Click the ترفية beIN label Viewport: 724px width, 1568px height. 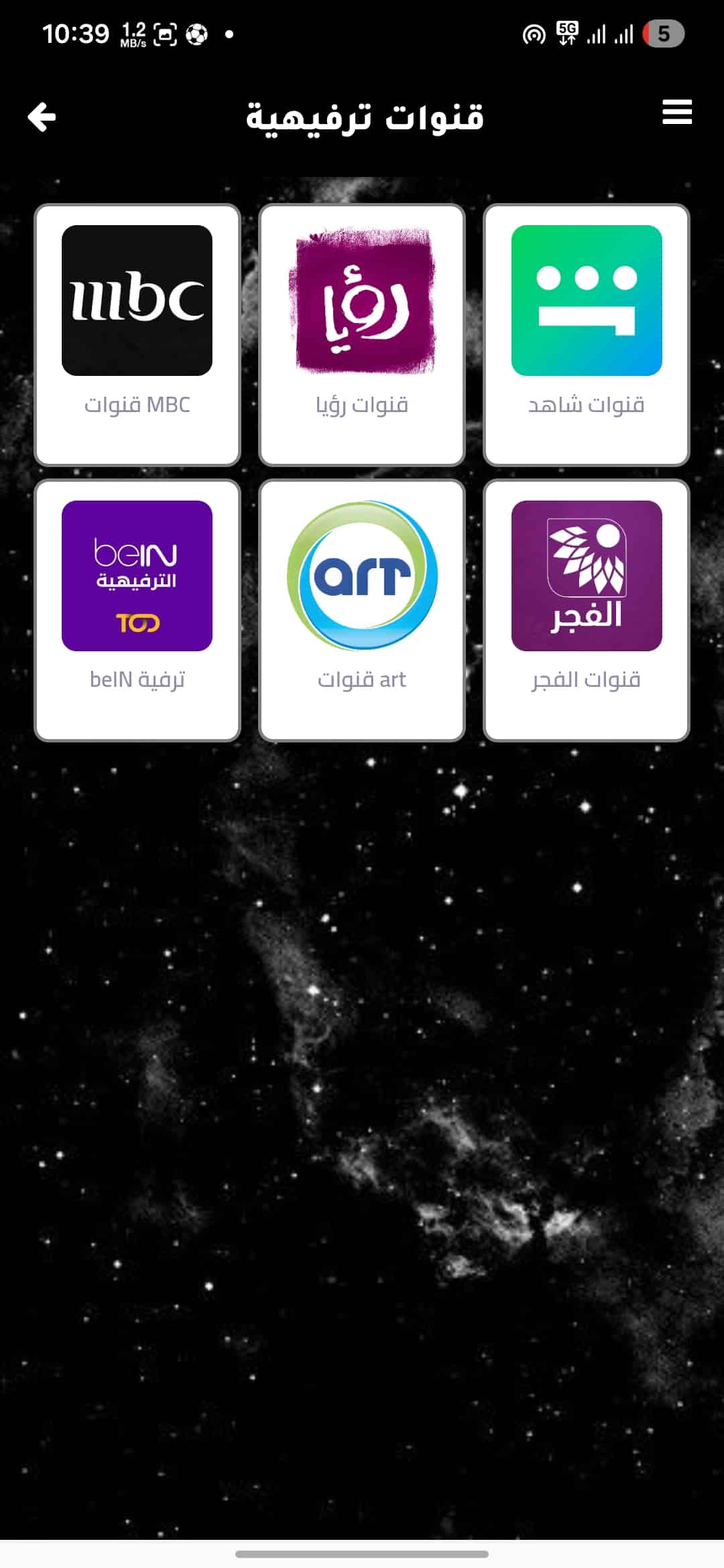pos(137,678)
